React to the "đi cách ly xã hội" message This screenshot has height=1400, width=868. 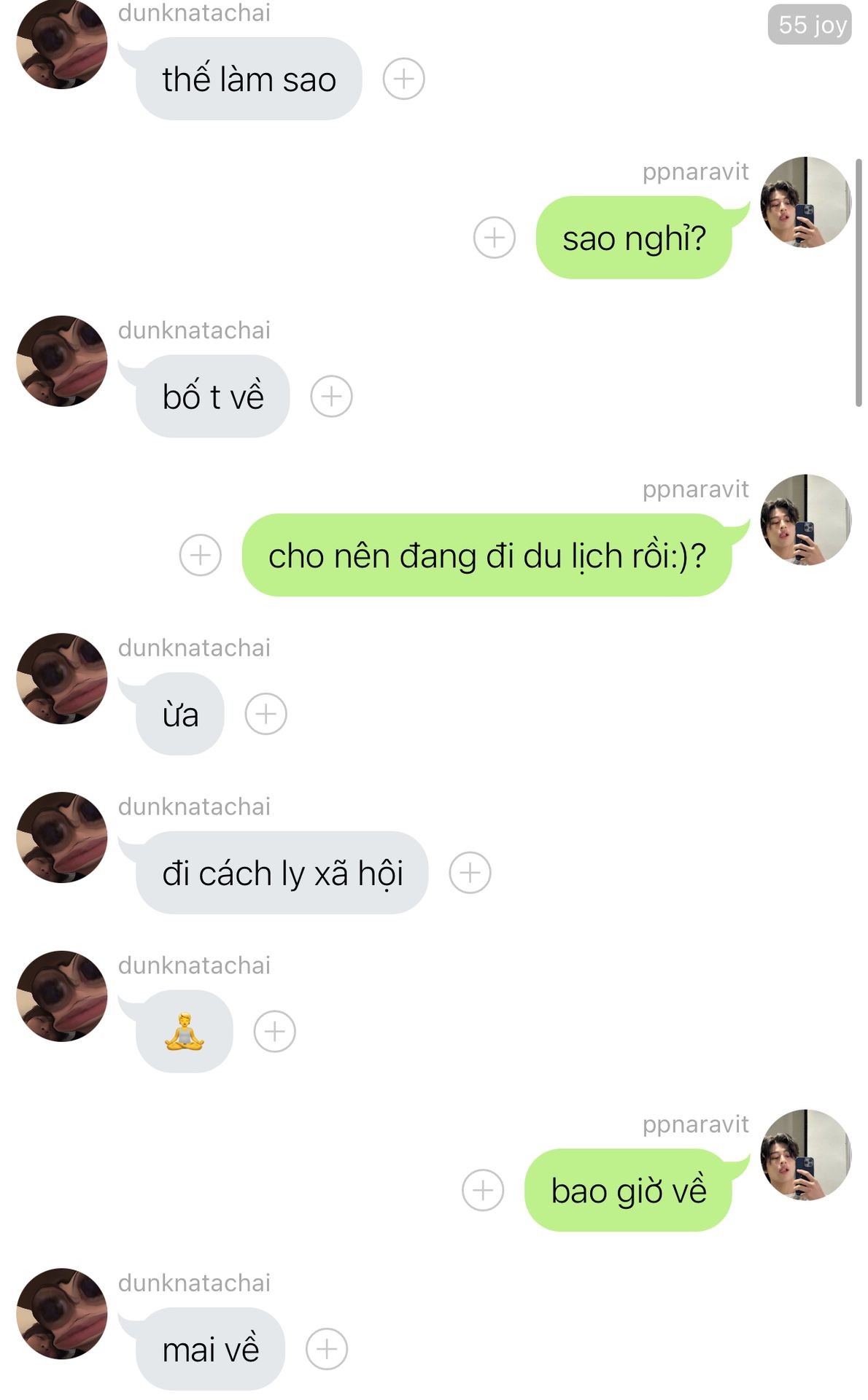click(x=470, y=873)
